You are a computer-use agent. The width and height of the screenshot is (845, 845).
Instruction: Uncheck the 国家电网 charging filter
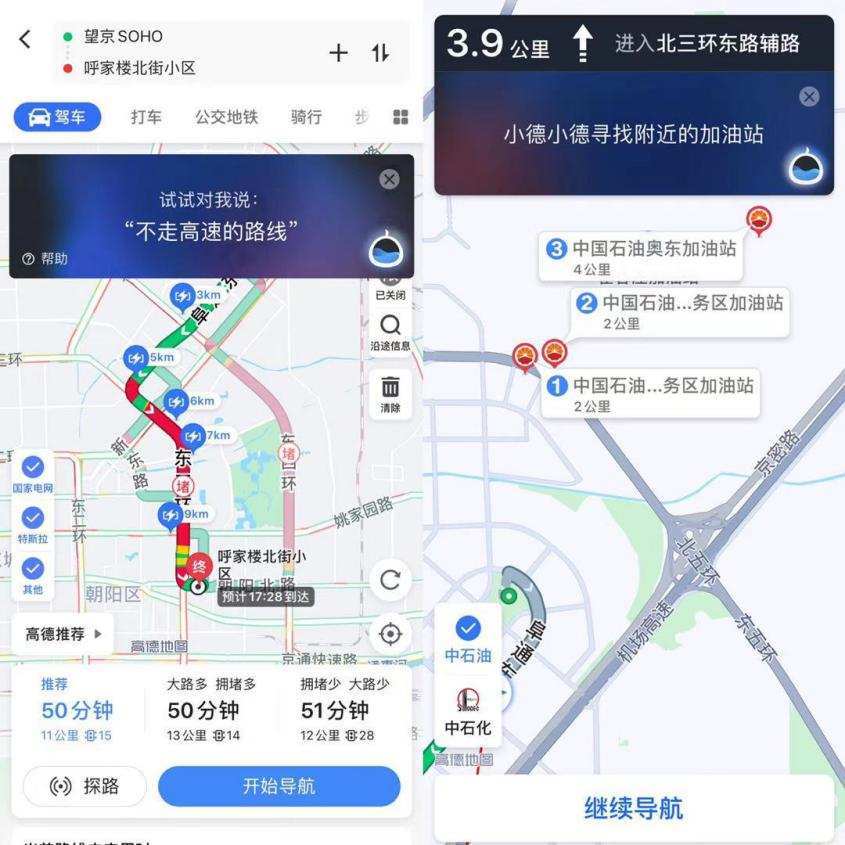pos(33,474)
